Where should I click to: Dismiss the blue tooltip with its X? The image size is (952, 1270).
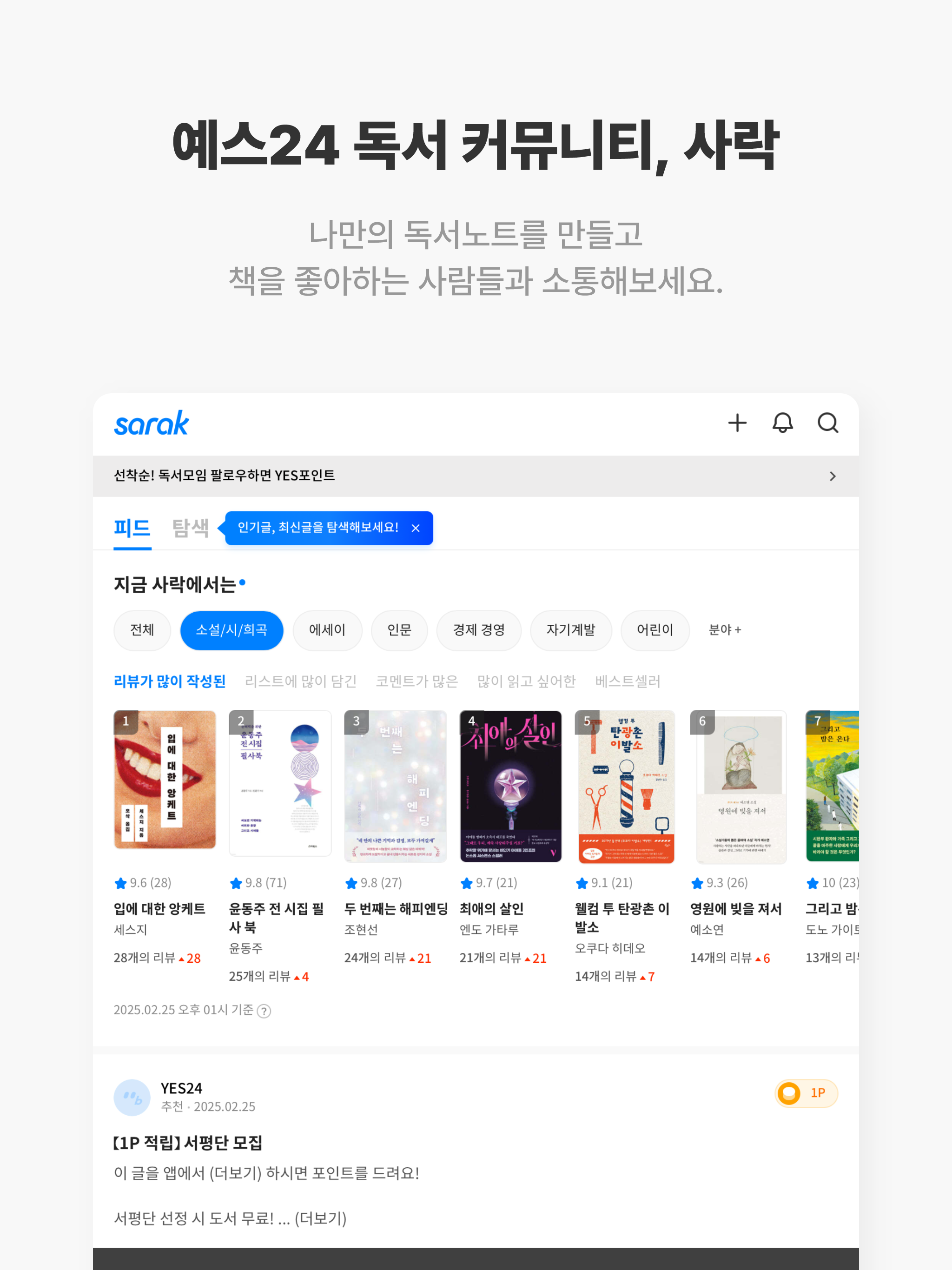[416, 528]
